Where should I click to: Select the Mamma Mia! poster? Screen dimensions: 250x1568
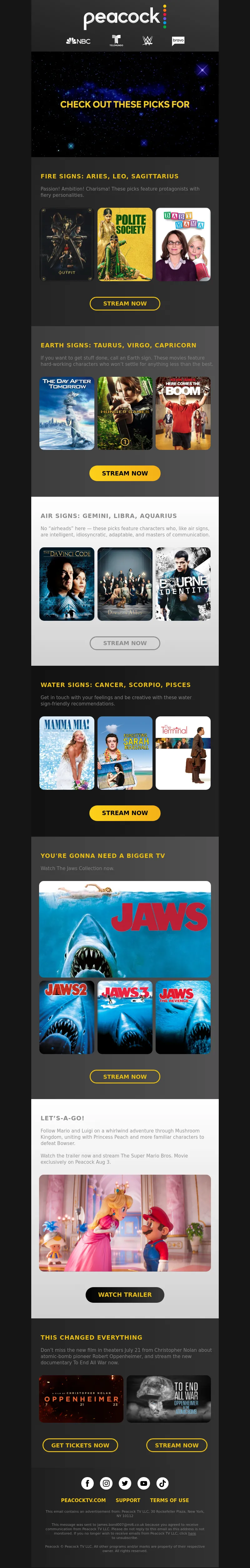[67, 753]
